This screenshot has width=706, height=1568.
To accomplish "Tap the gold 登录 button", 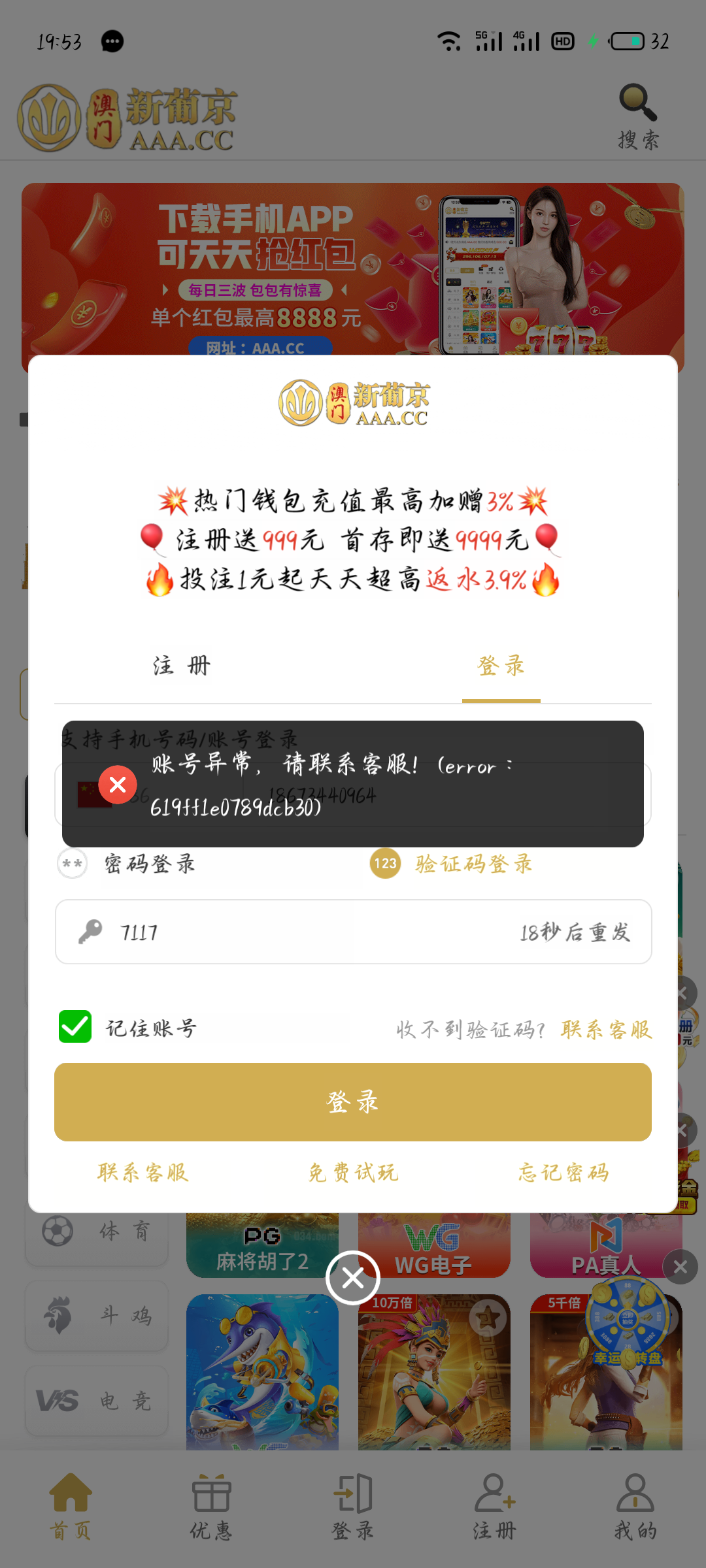I will [353, 1102].
